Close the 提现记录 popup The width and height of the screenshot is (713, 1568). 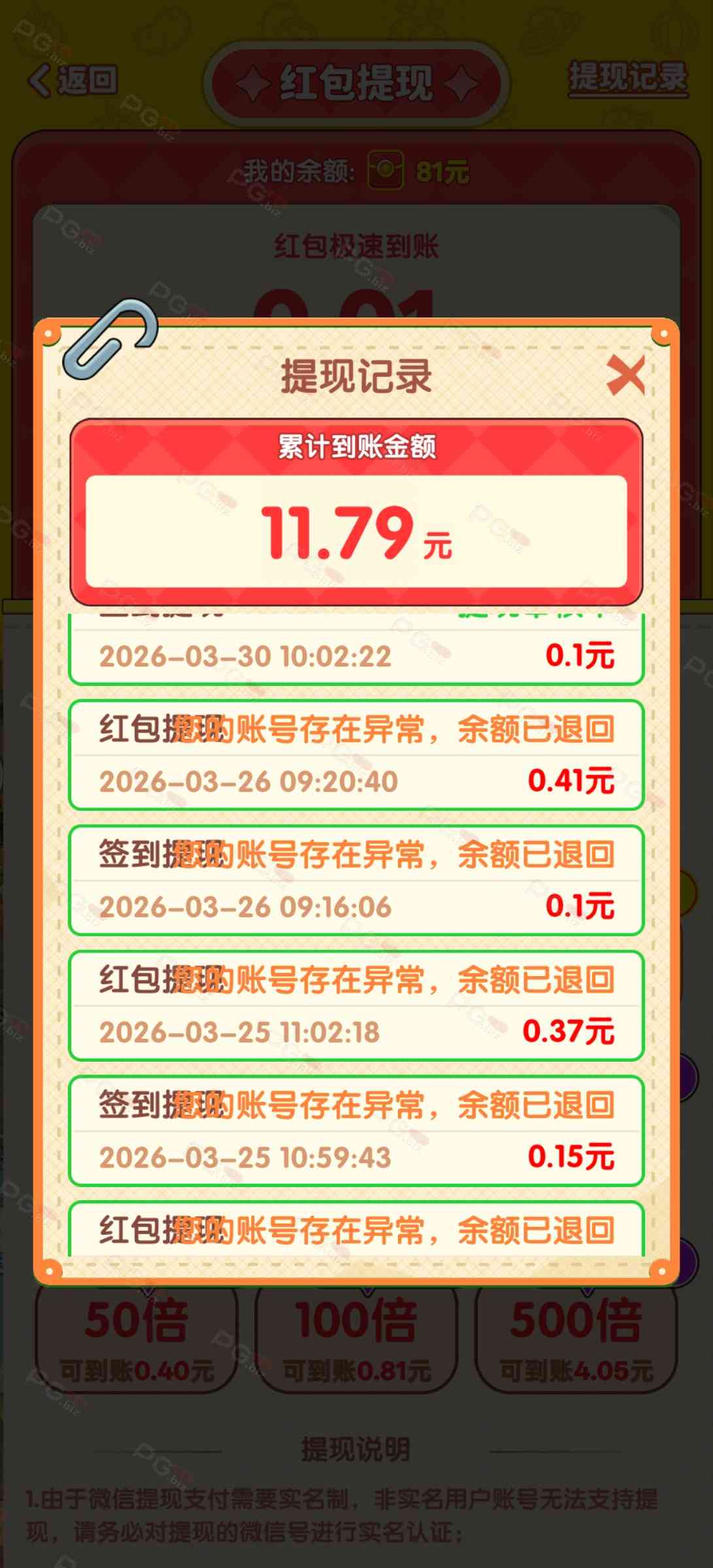click(x=625, y=375)
